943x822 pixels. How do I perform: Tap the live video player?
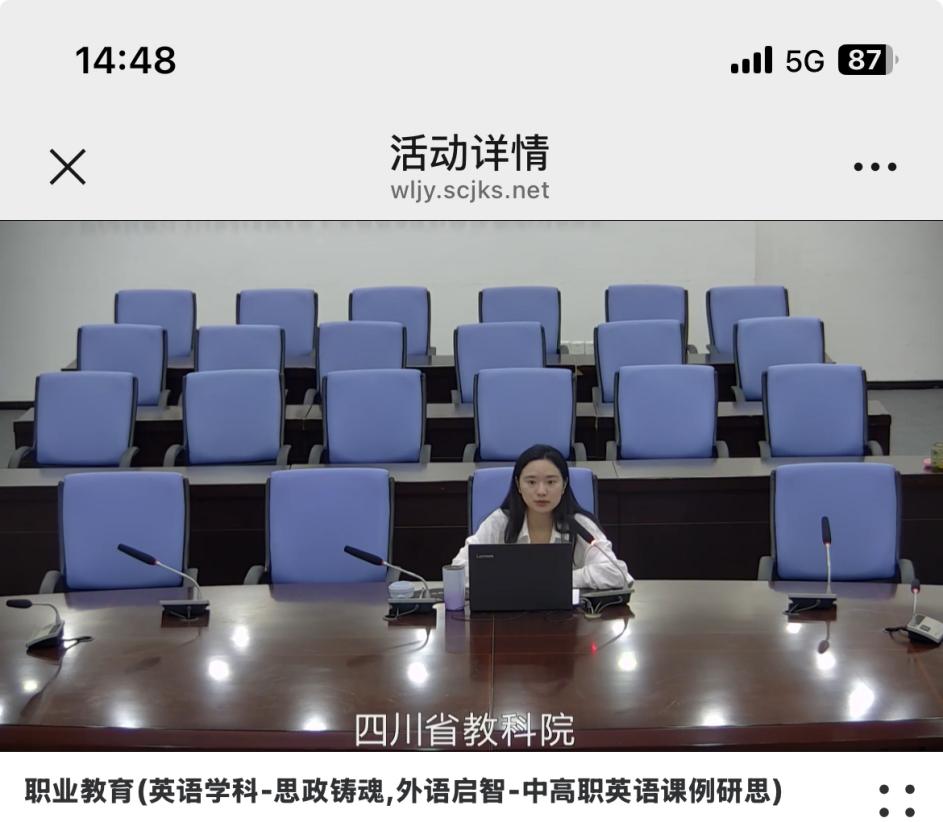[471, 485]
